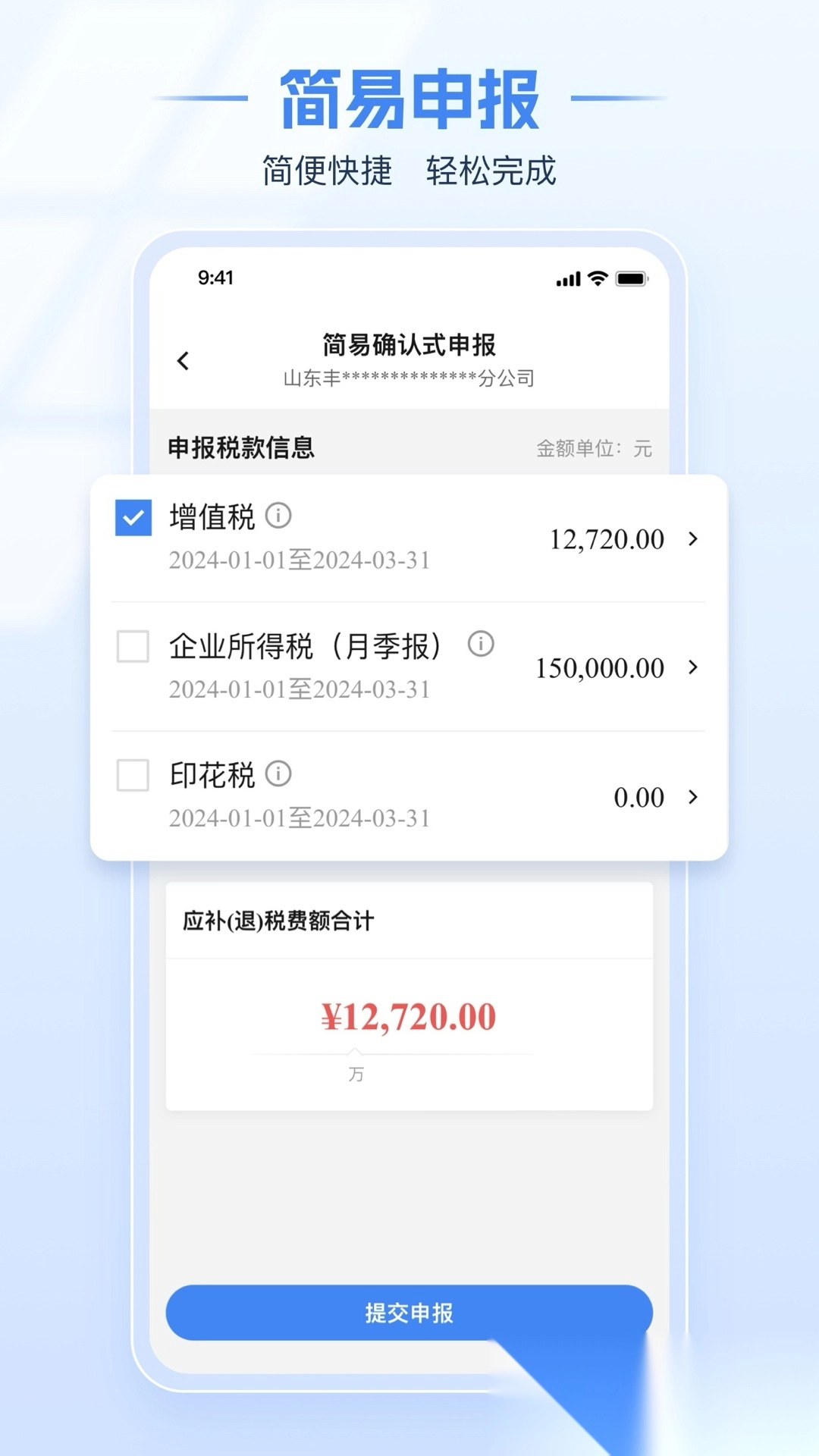Expand details for 印花税 using its chevron
The height and width of the screenshot is (1456, 819).
click(x=692, y=797)
